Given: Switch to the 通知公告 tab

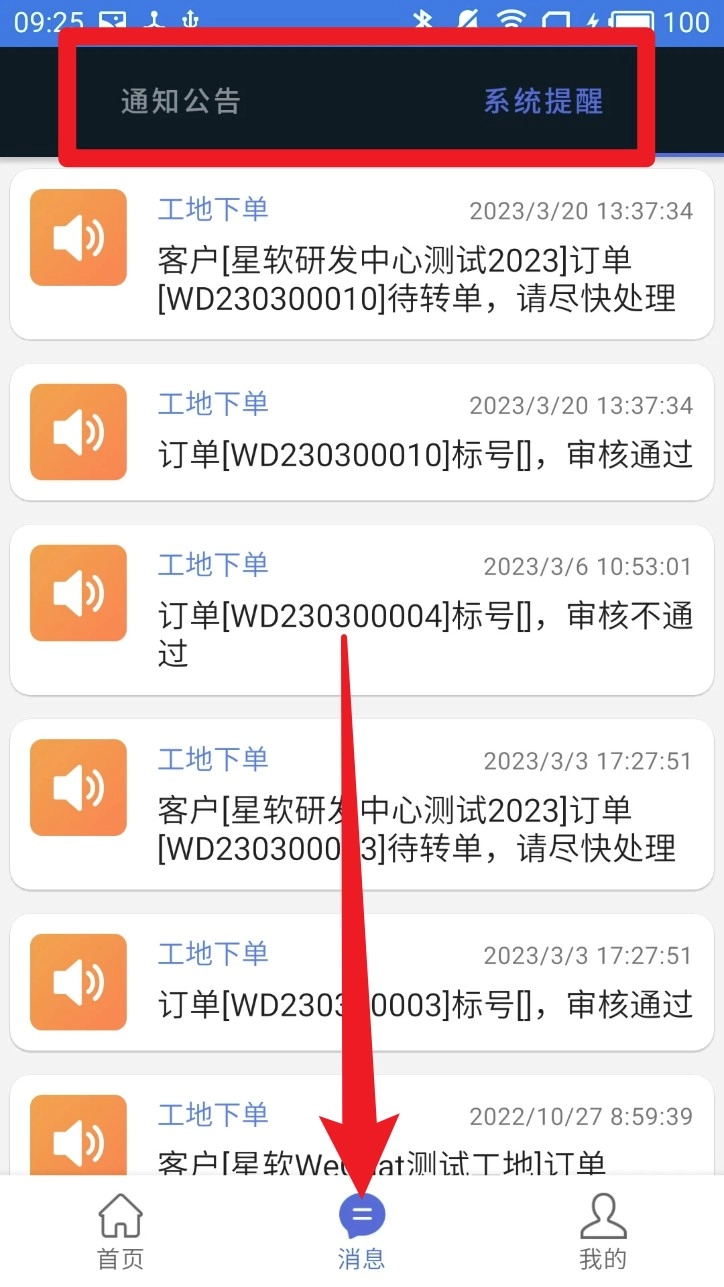Looking at the screenshot, I should (x=181, y=101).
